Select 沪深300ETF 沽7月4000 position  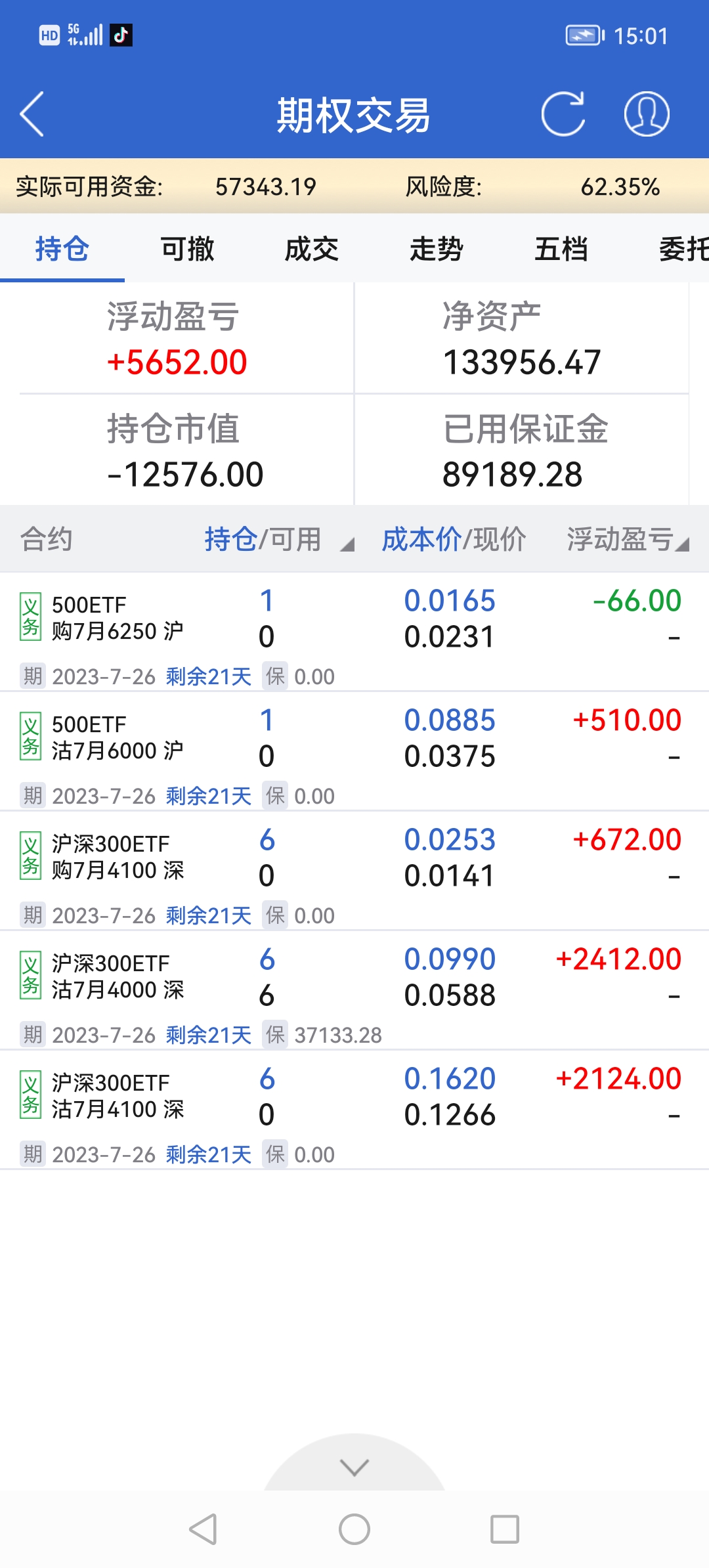point(117,977)
